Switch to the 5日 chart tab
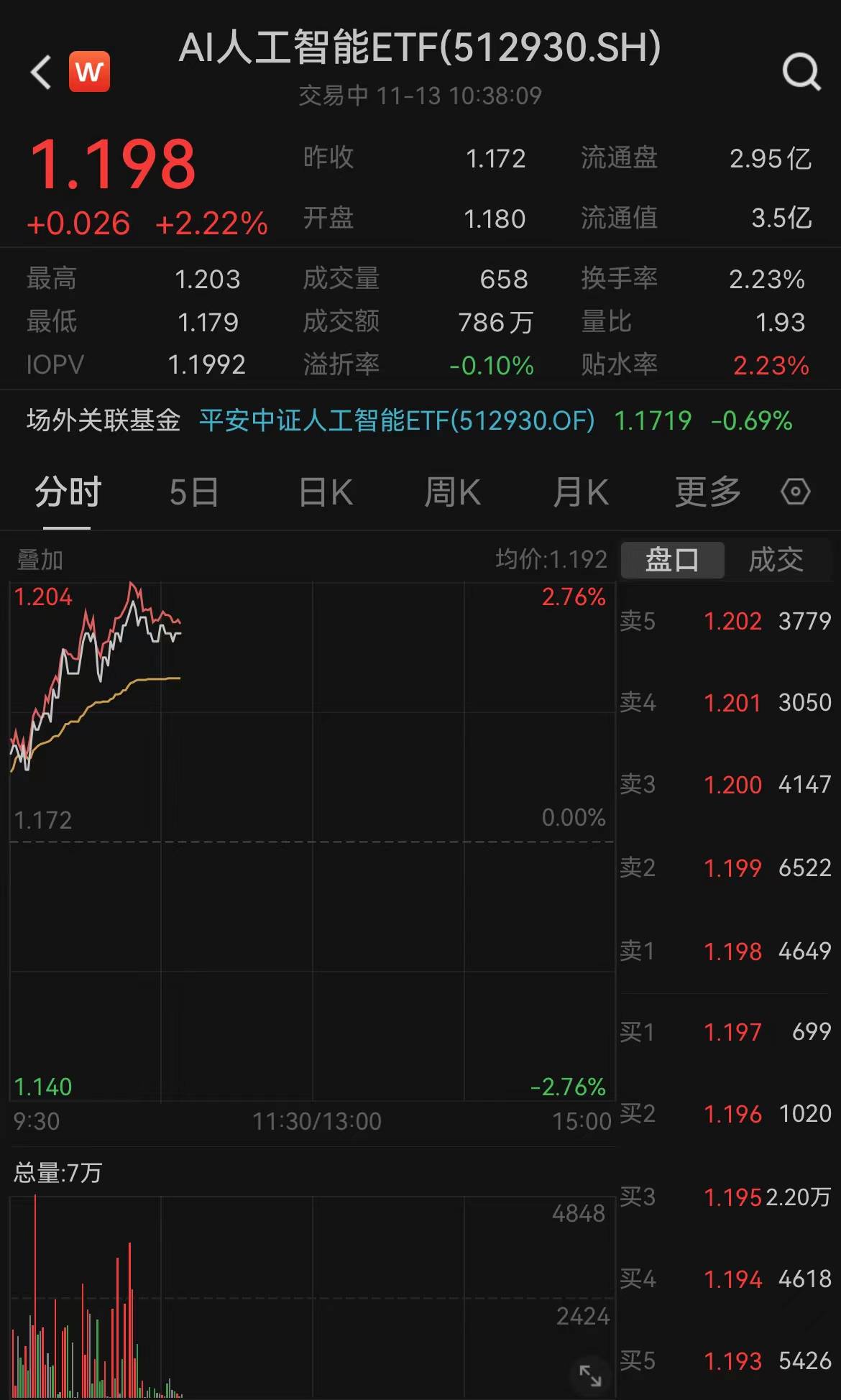Viewport: 841px width, 1400px height. [194, 492]
